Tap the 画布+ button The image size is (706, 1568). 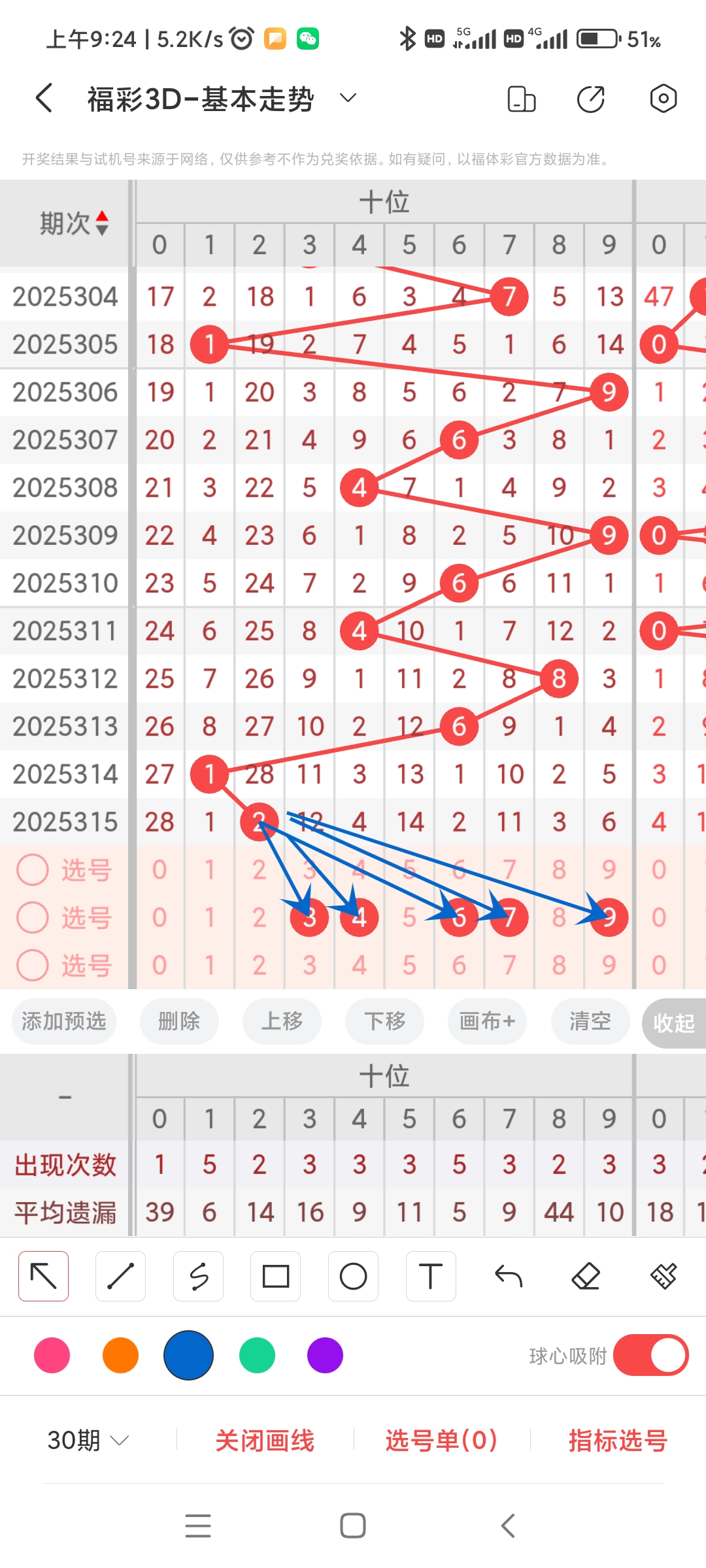[487, 1021]
